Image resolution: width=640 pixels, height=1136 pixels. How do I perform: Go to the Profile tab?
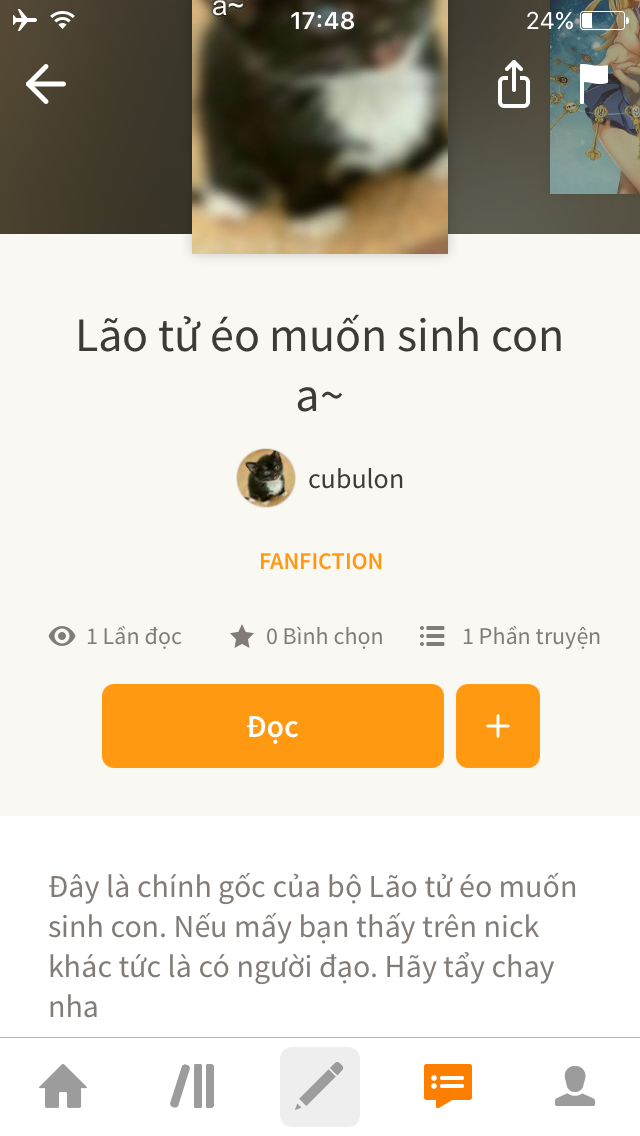coord(575,1086)
